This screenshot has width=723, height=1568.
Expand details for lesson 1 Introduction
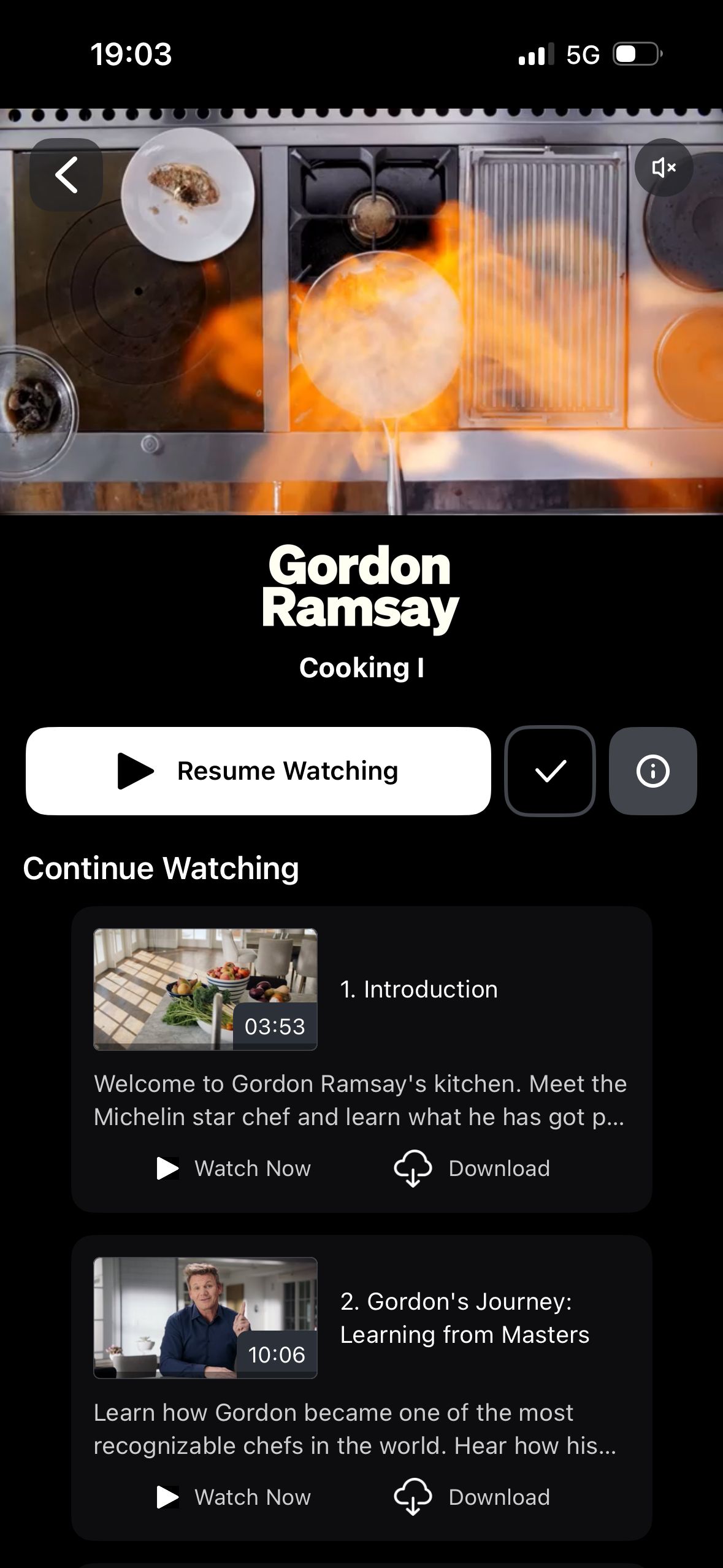(418, 988)
